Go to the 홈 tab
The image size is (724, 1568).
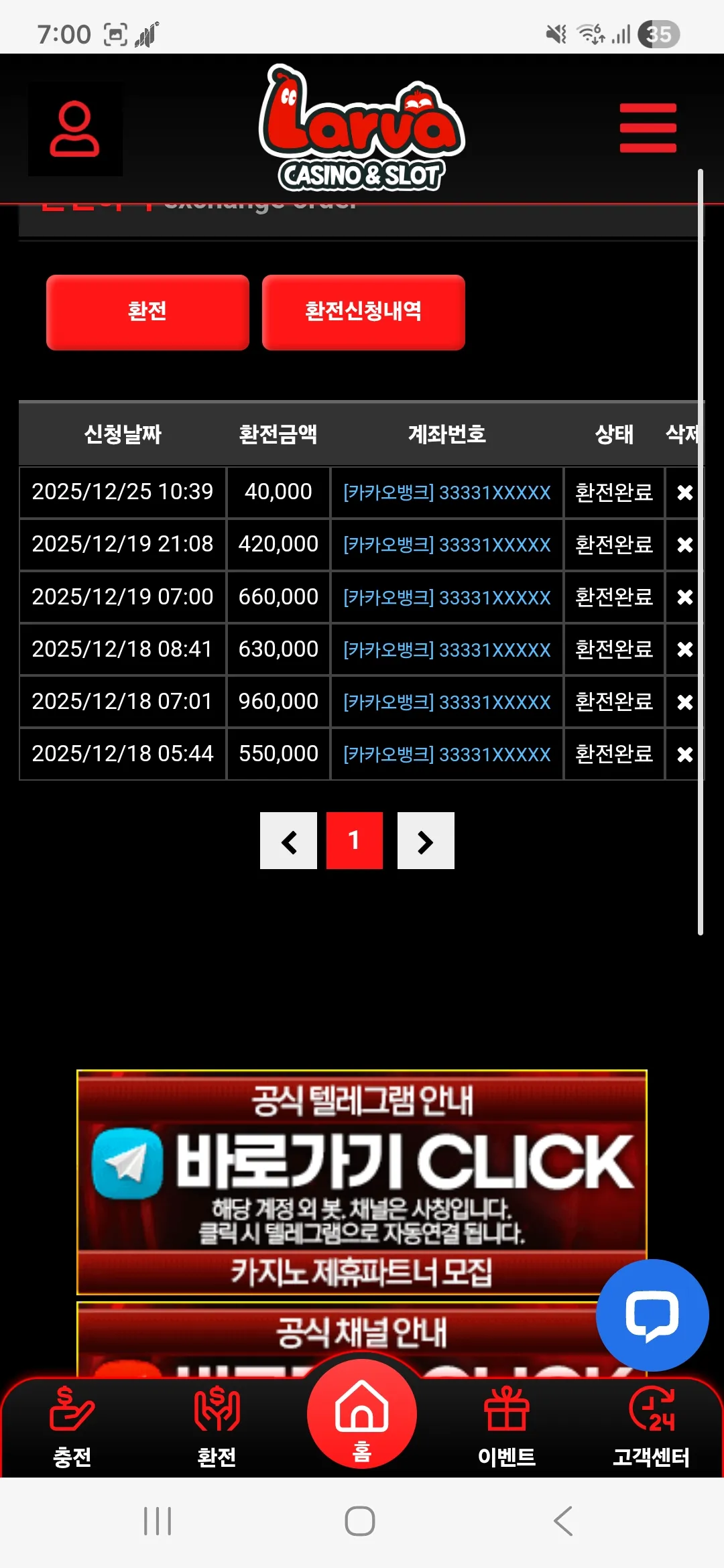pyautogui.click(x=362, y=1414)
